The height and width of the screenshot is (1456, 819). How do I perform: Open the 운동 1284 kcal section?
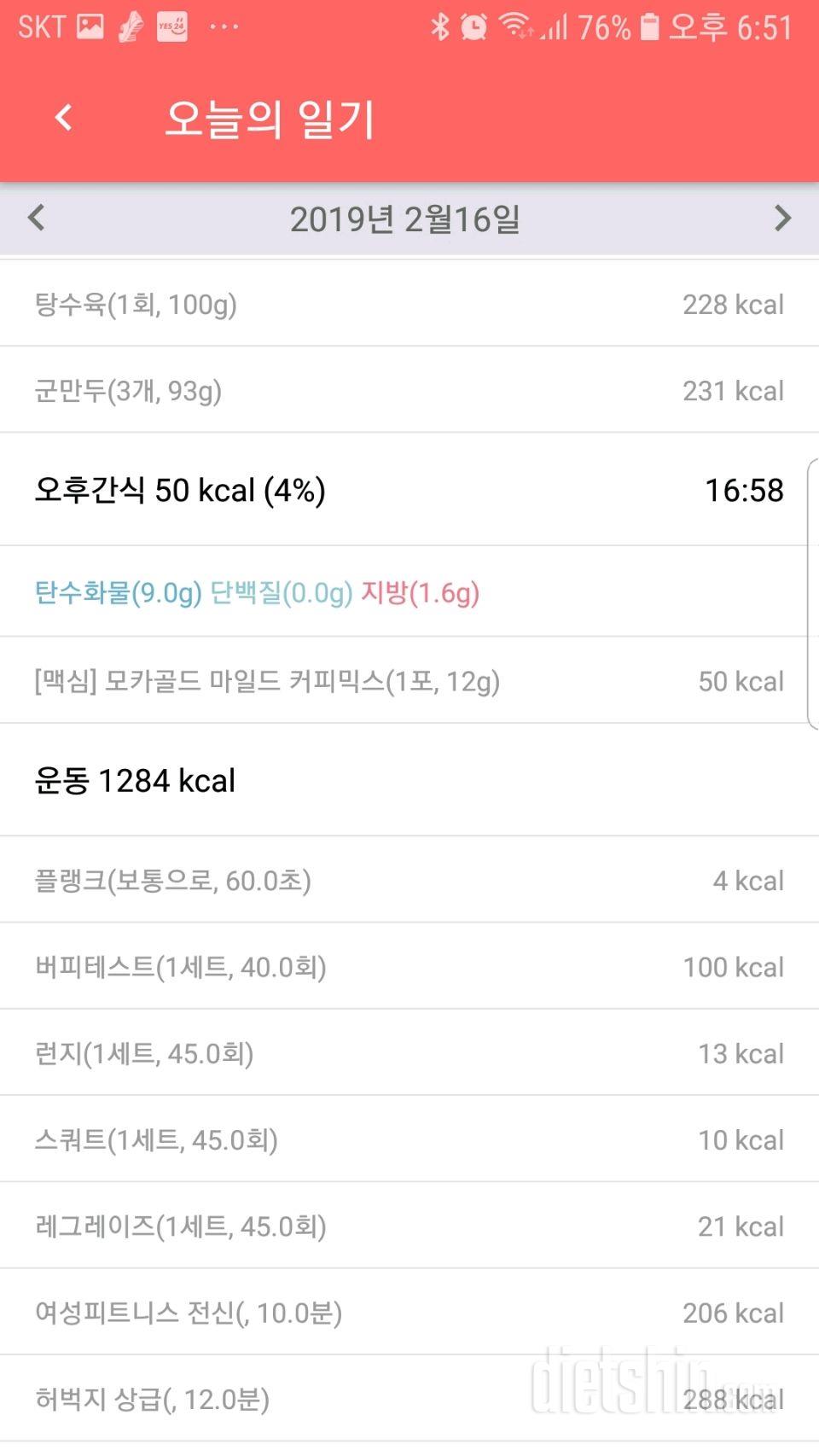click(409, 780)
